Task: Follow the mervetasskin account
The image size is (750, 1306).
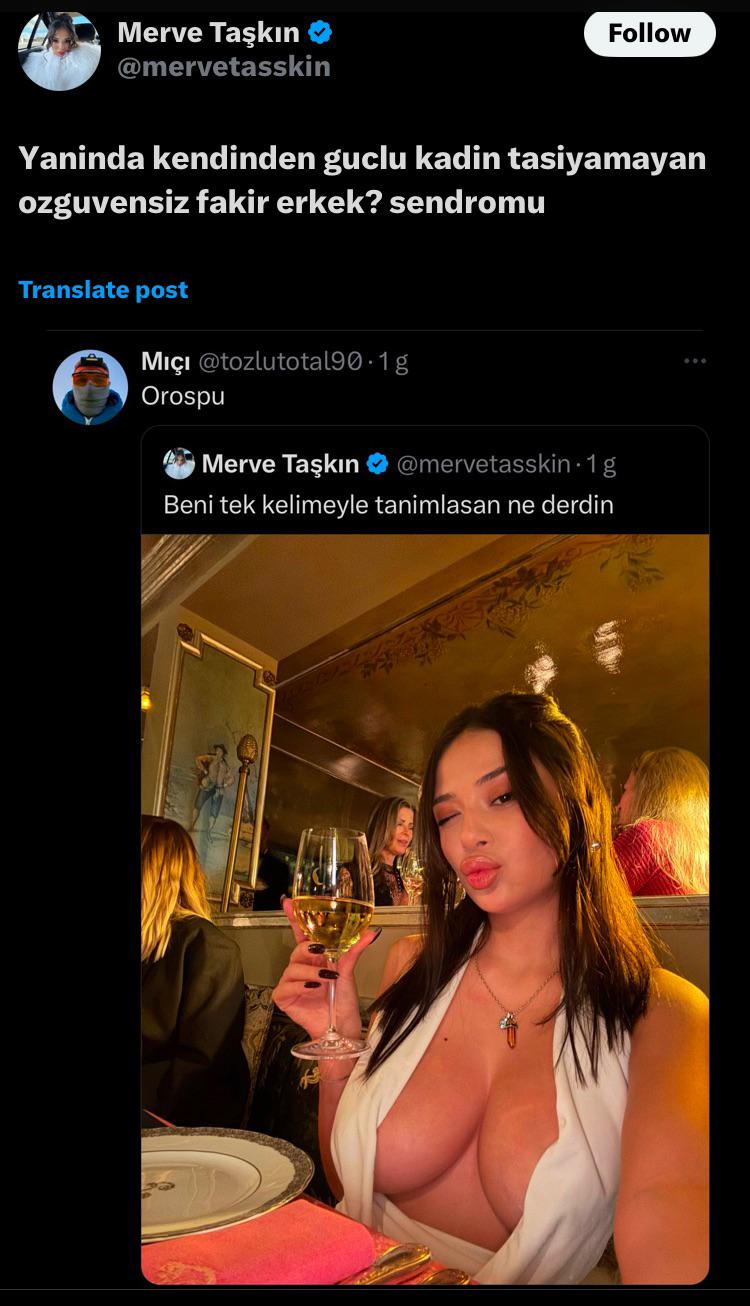Action: click(649, 34)
